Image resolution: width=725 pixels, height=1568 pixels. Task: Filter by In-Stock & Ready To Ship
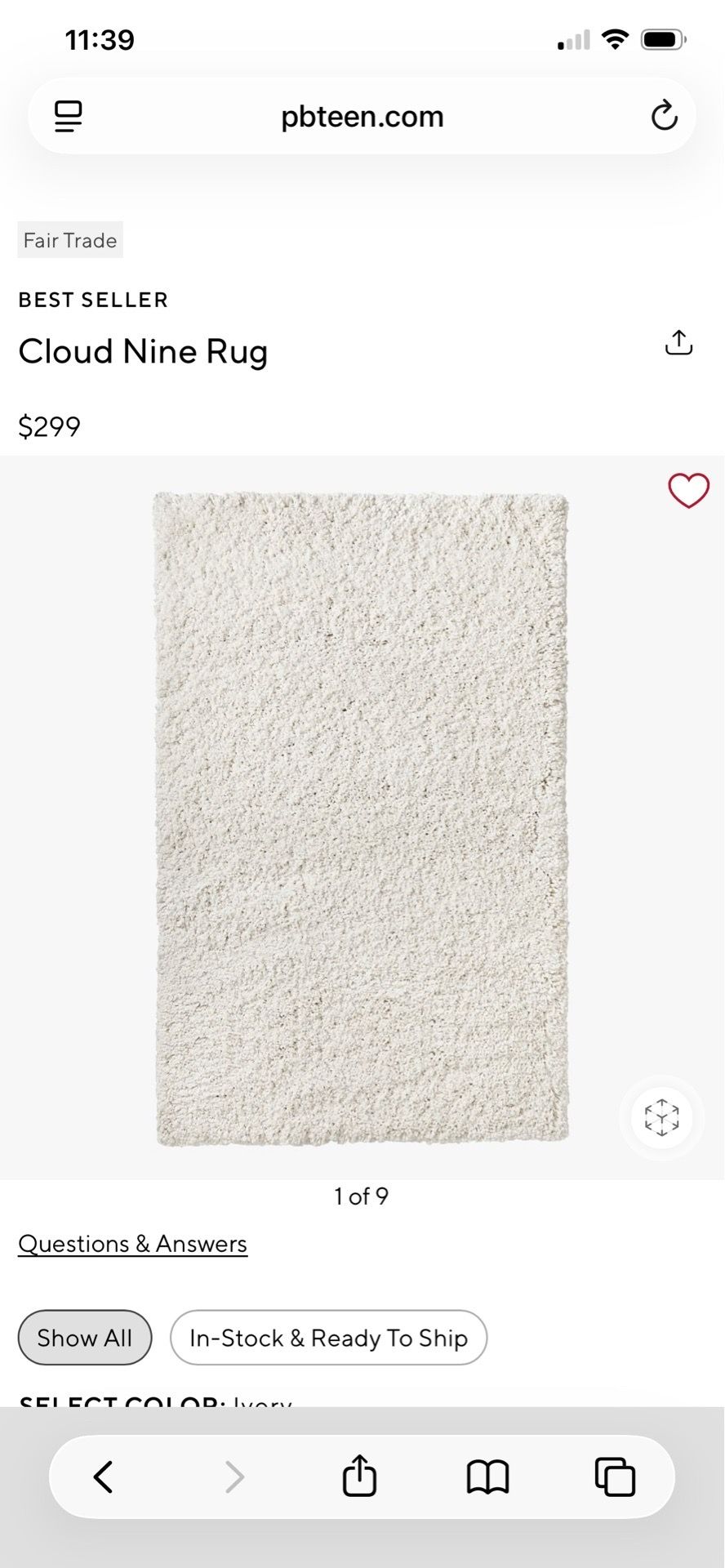click(328, 1338)
